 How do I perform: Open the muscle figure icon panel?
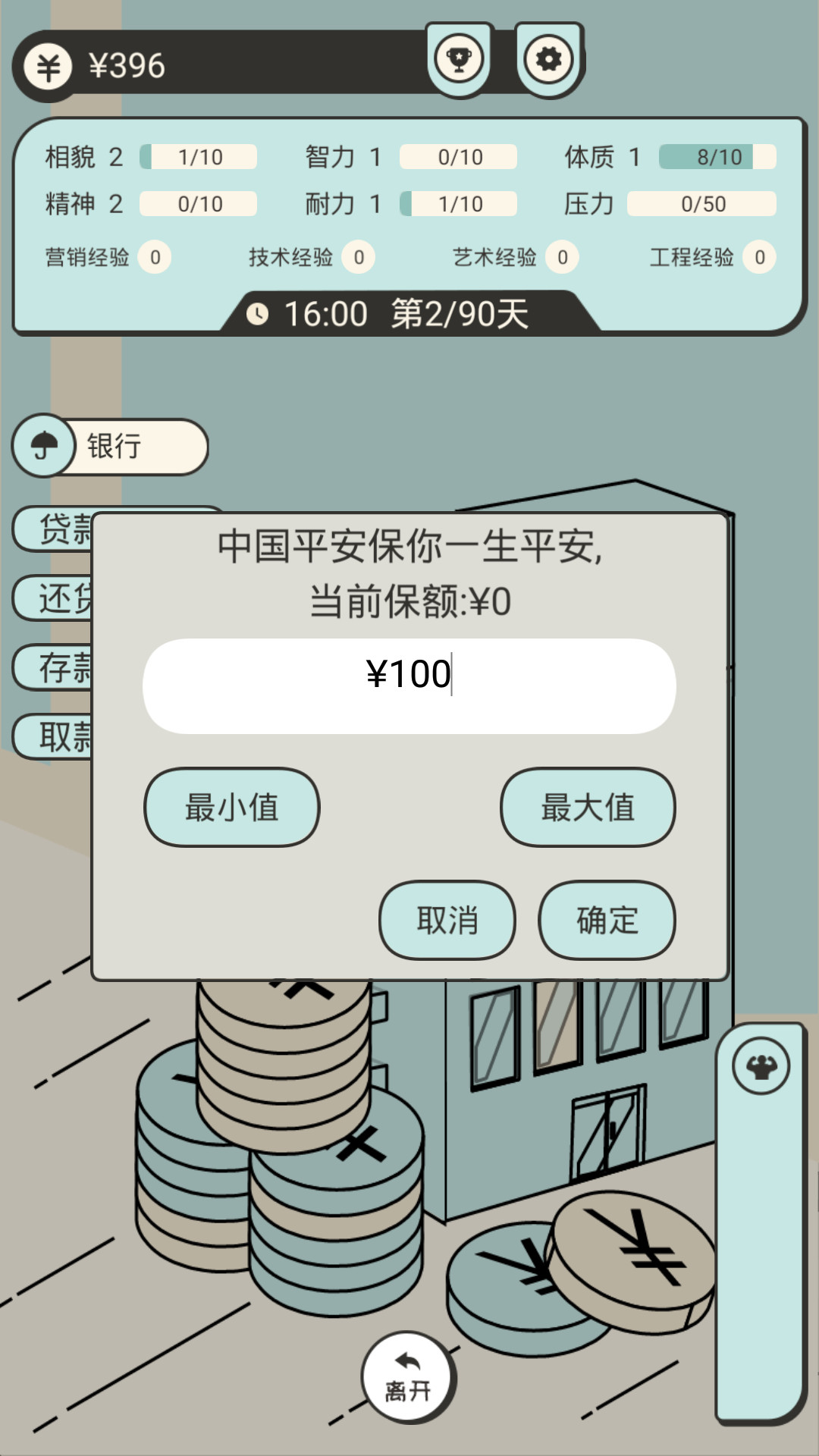point(761,1066)
